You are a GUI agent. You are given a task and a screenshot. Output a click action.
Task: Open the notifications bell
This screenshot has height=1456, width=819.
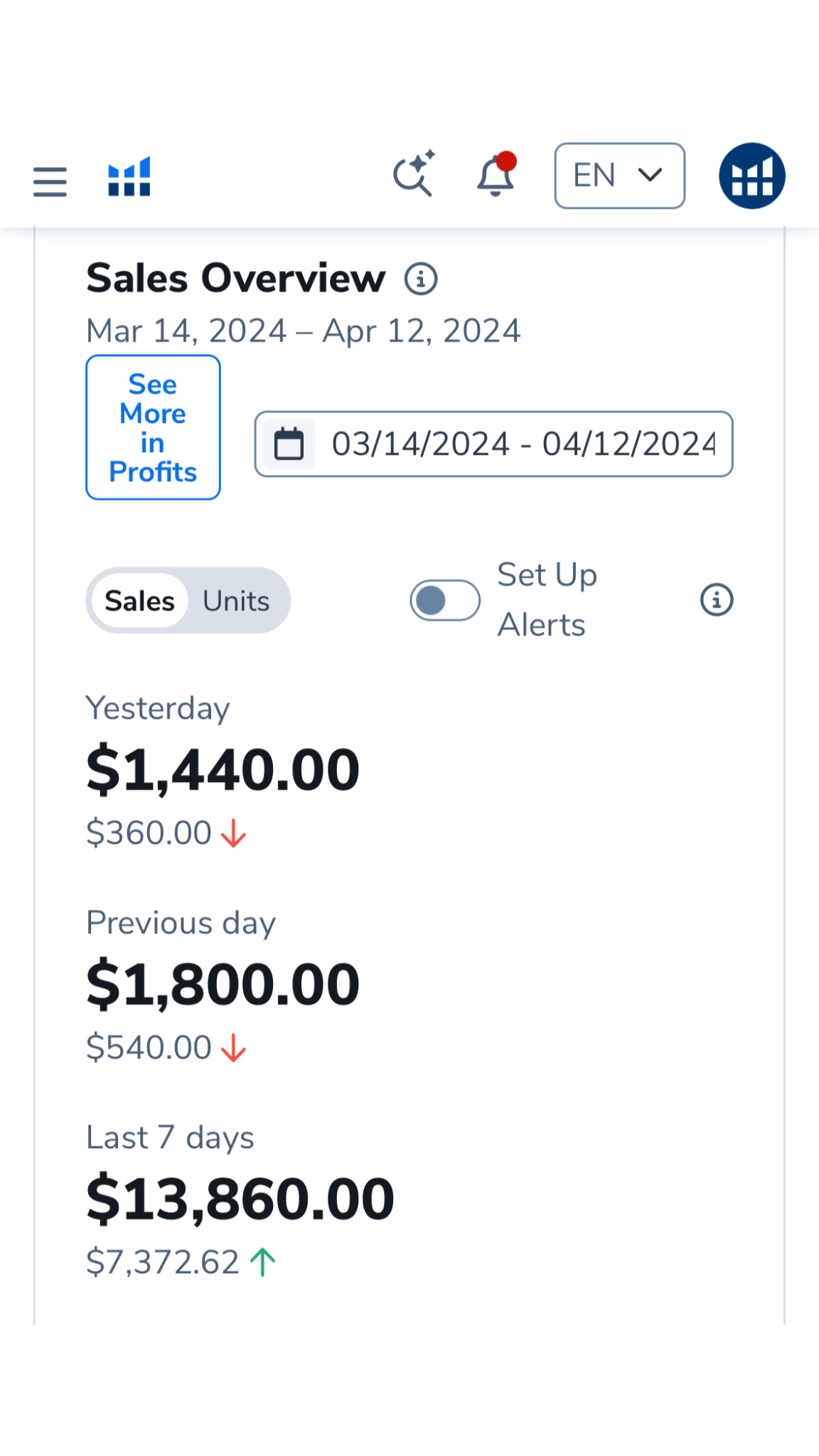point(496,176)
